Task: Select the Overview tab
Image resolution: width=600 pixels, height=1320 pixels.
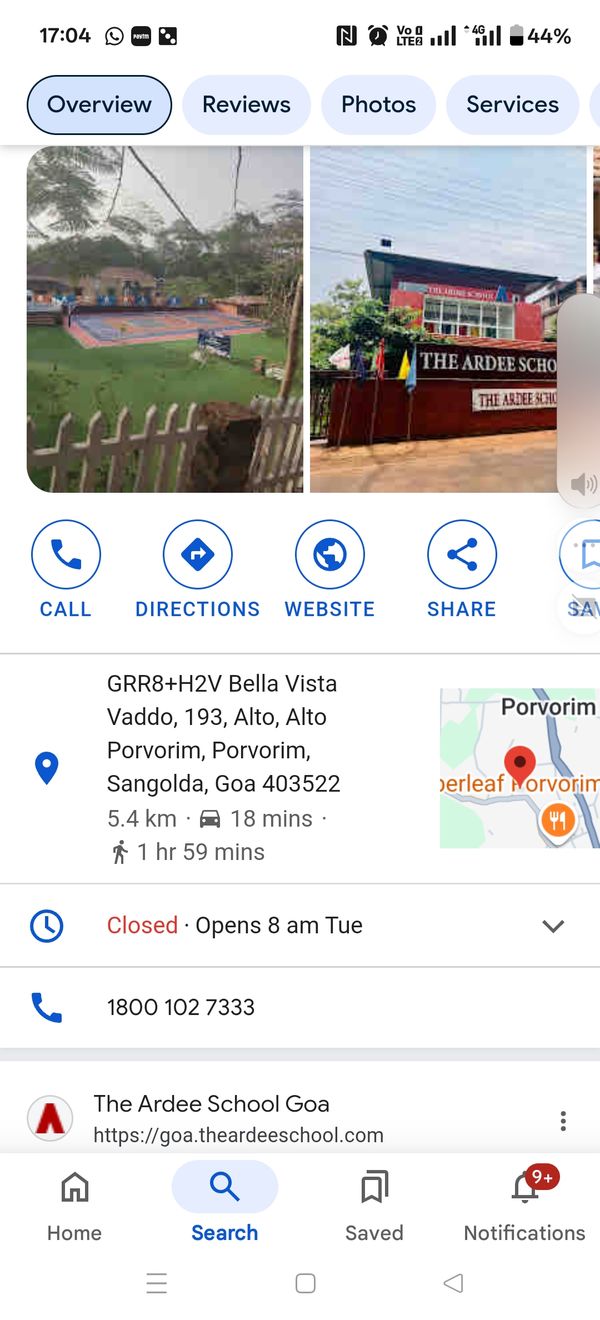Action: [x=99, y=104]
